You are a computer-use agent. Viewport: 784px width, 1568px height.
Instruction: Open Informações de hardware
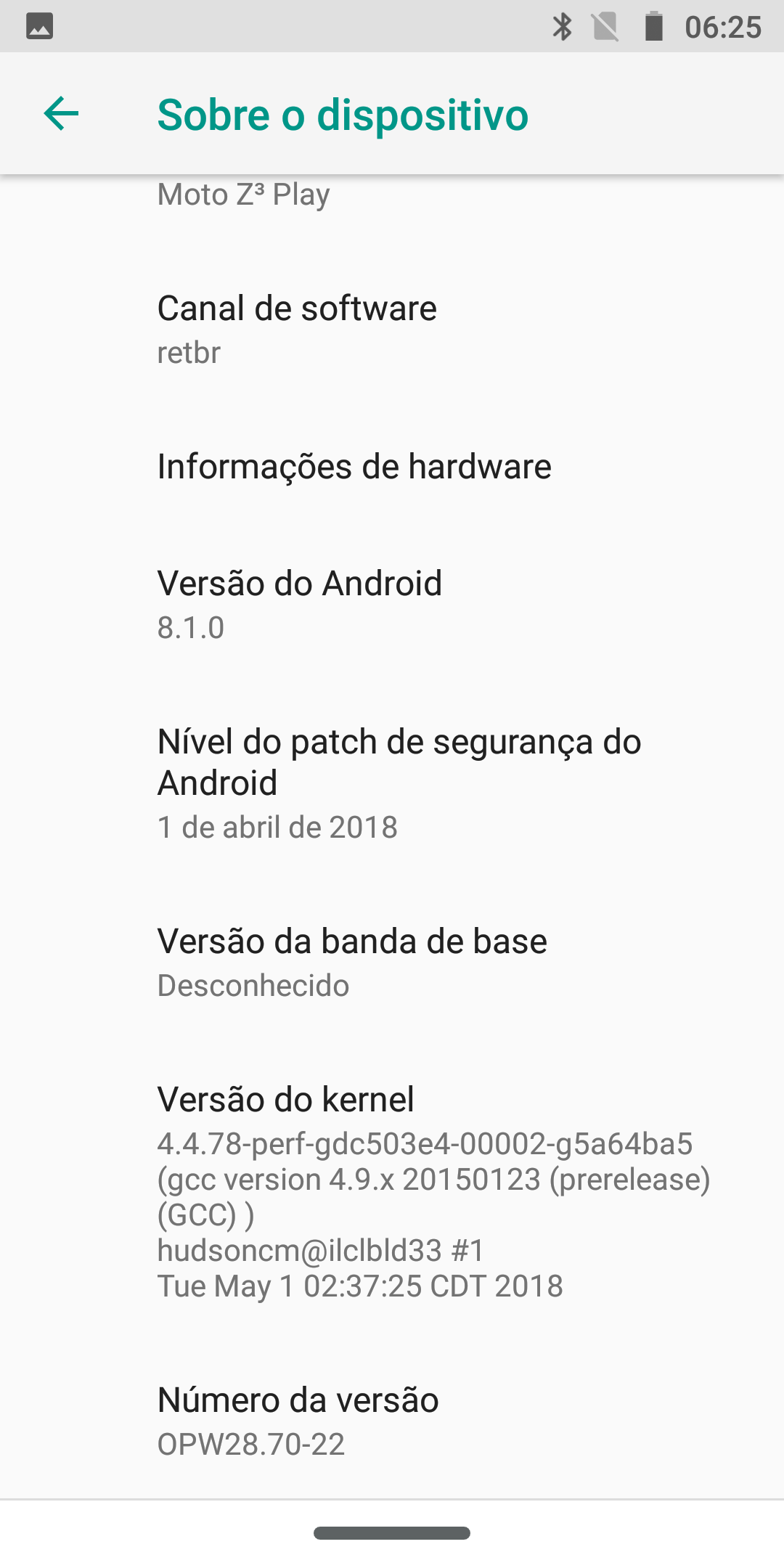tap(392, 467)
